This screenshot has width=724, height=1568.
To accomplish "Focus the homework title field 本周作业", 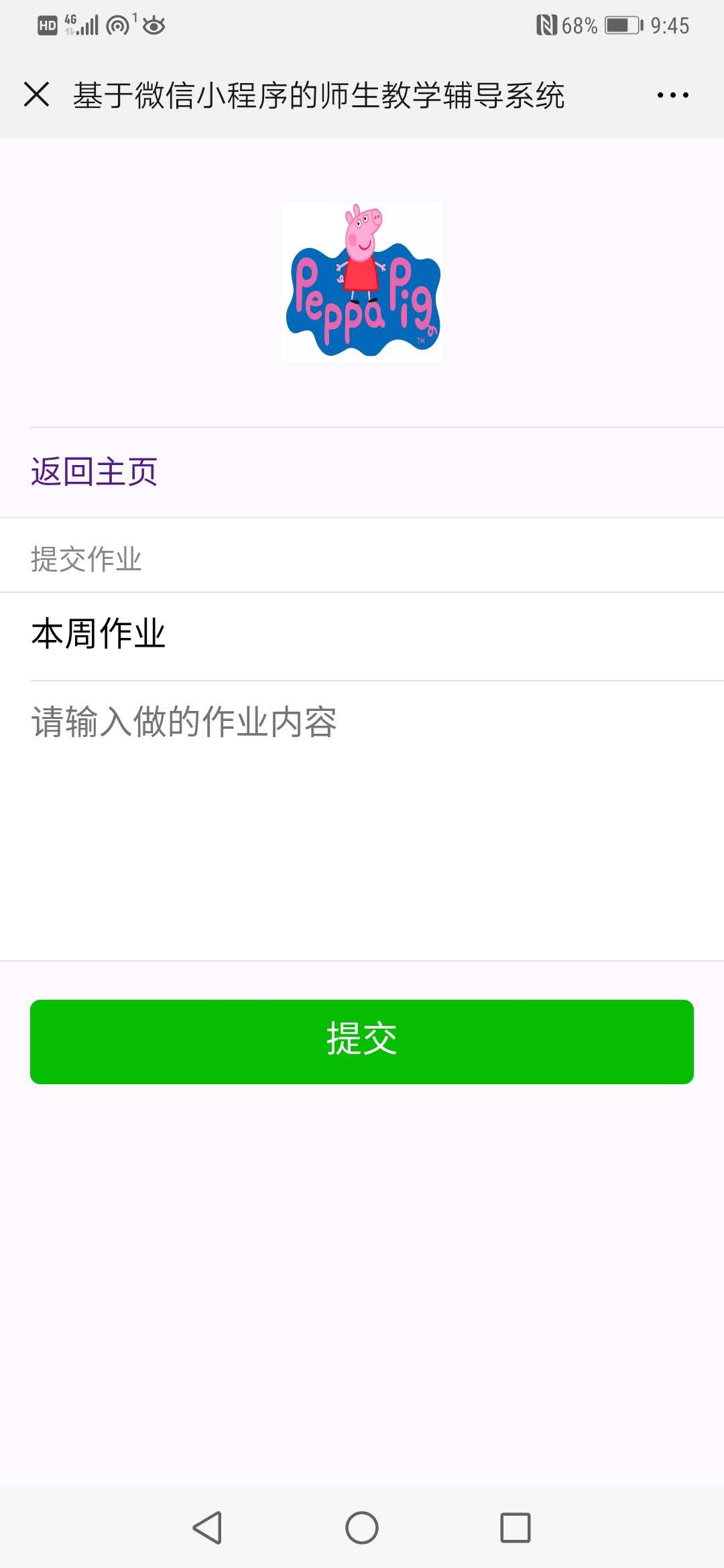I will [x=362, y=635].
